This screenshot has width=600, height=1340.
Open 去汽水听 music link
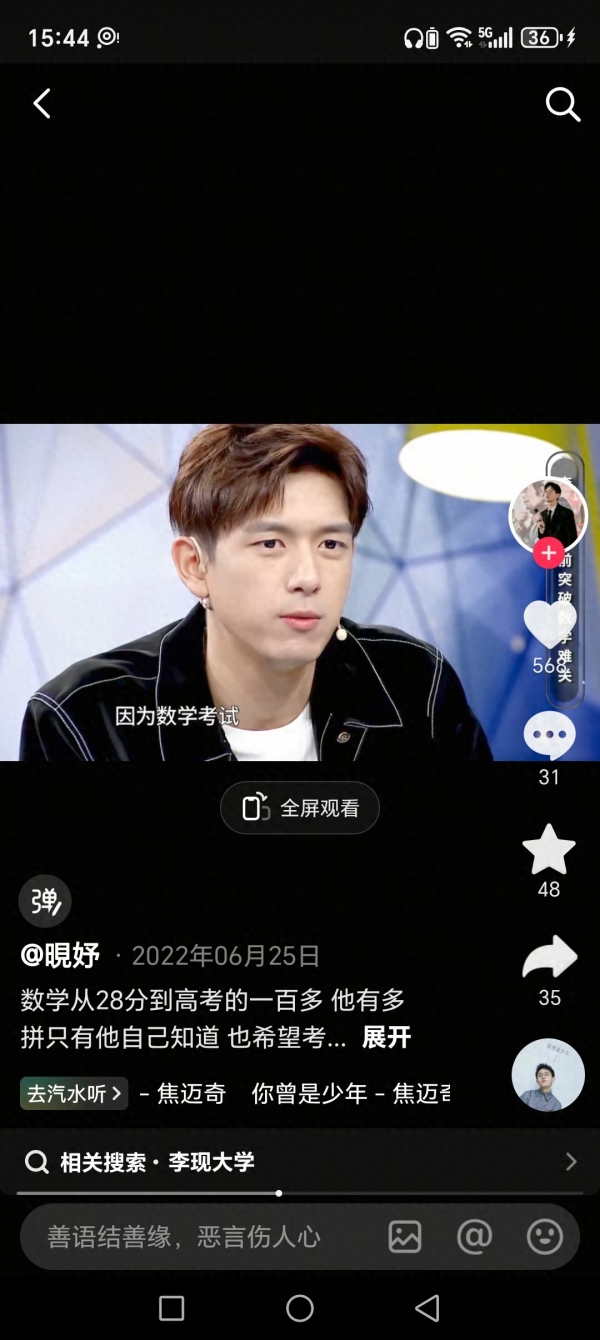click(74, 1094)
